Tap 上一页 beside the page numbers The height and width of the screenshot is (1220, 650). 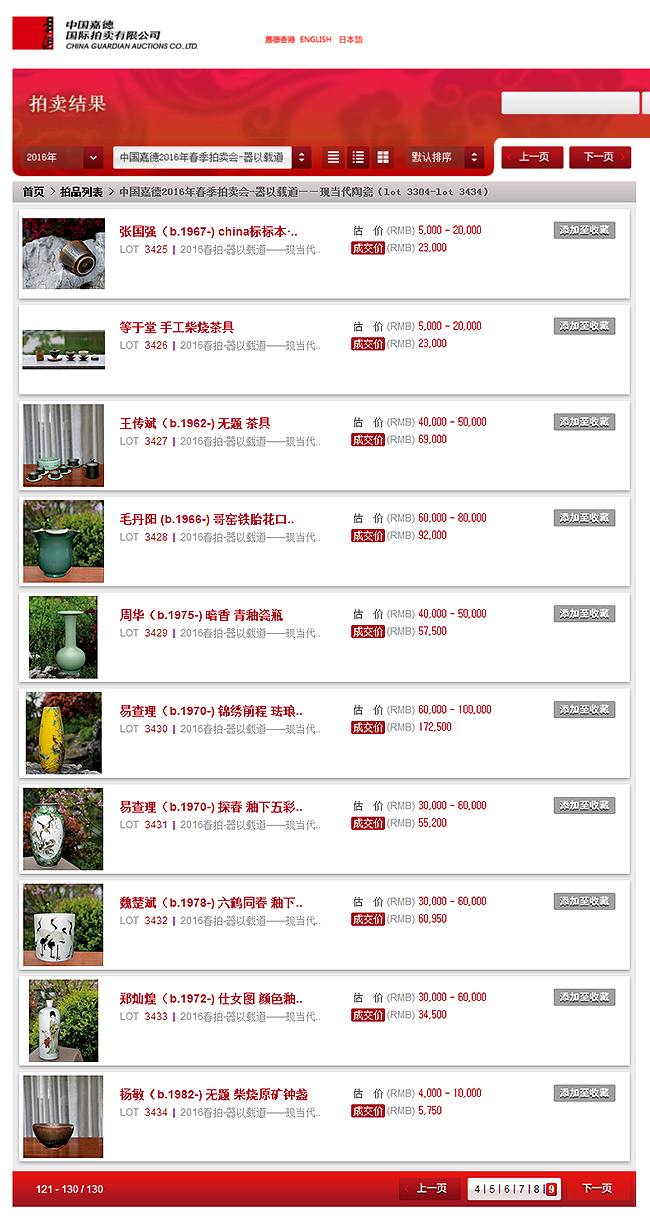click(x=431, y=1189)
